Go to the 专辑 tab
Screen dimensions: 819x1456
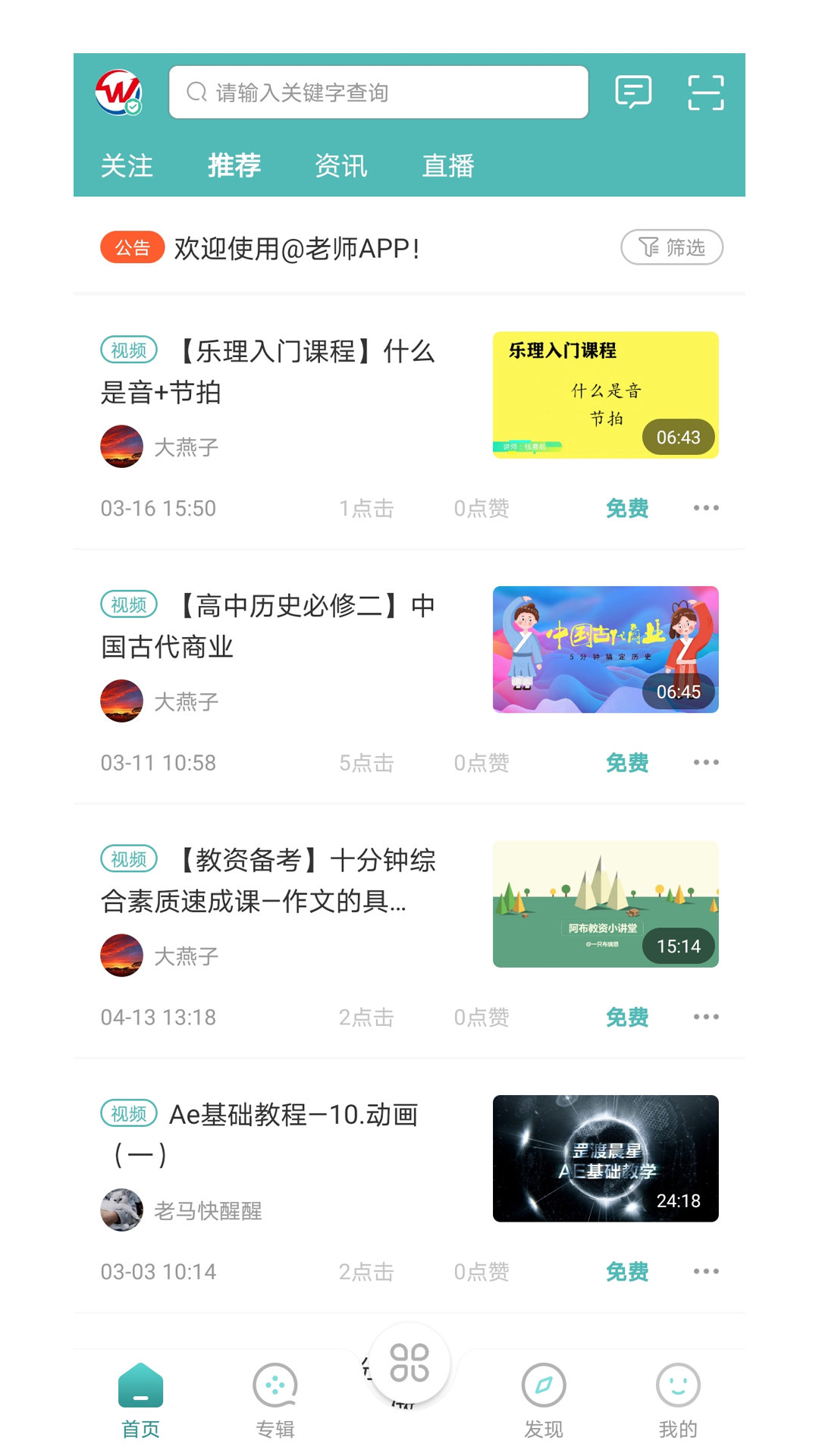point(275,1400)
